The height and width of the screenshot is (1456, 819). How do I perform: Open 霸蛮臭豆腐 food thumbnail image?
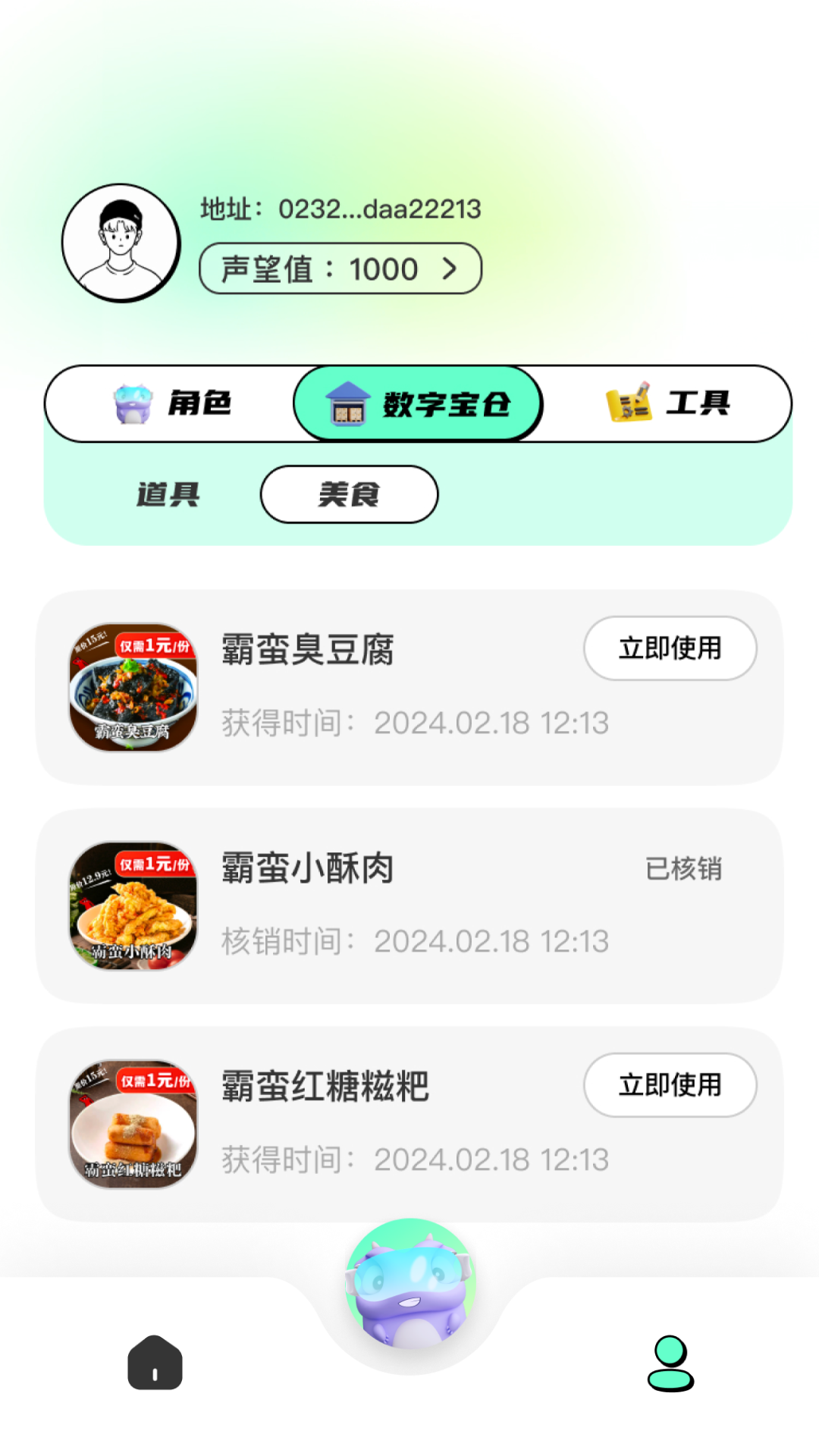point(133,689)
